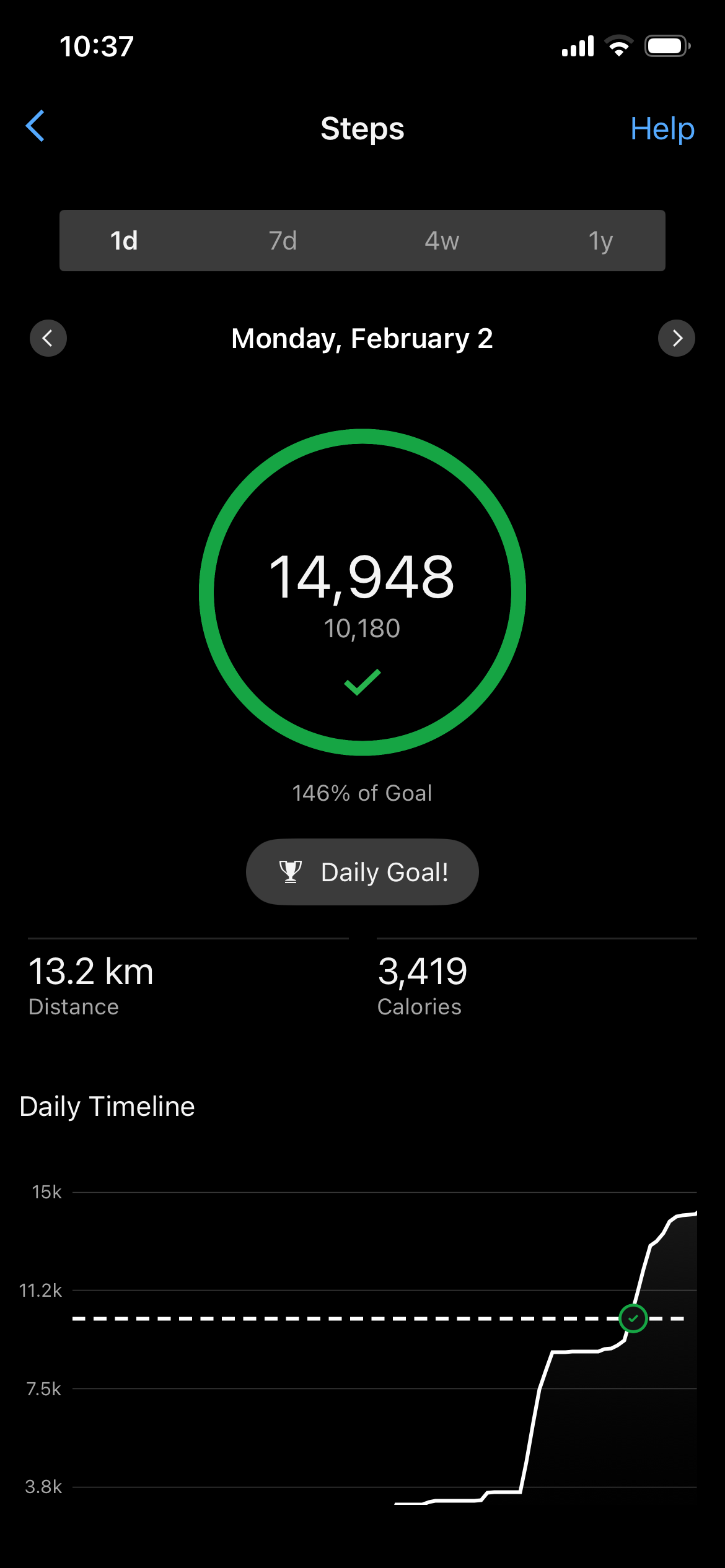
Task: Go back from the Steps screen
Action: [x=35, y=126]
